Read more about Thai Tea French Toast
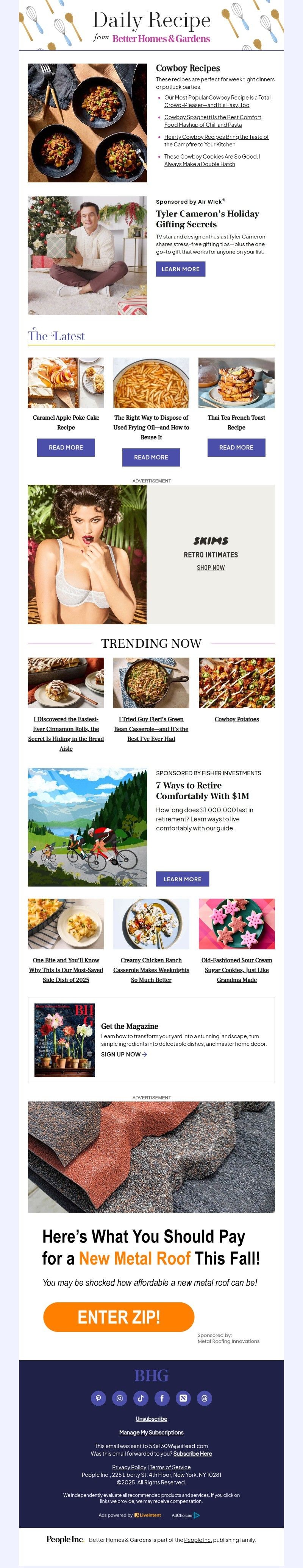Screen dimensions: 303x1568 (x=237, y=447)
